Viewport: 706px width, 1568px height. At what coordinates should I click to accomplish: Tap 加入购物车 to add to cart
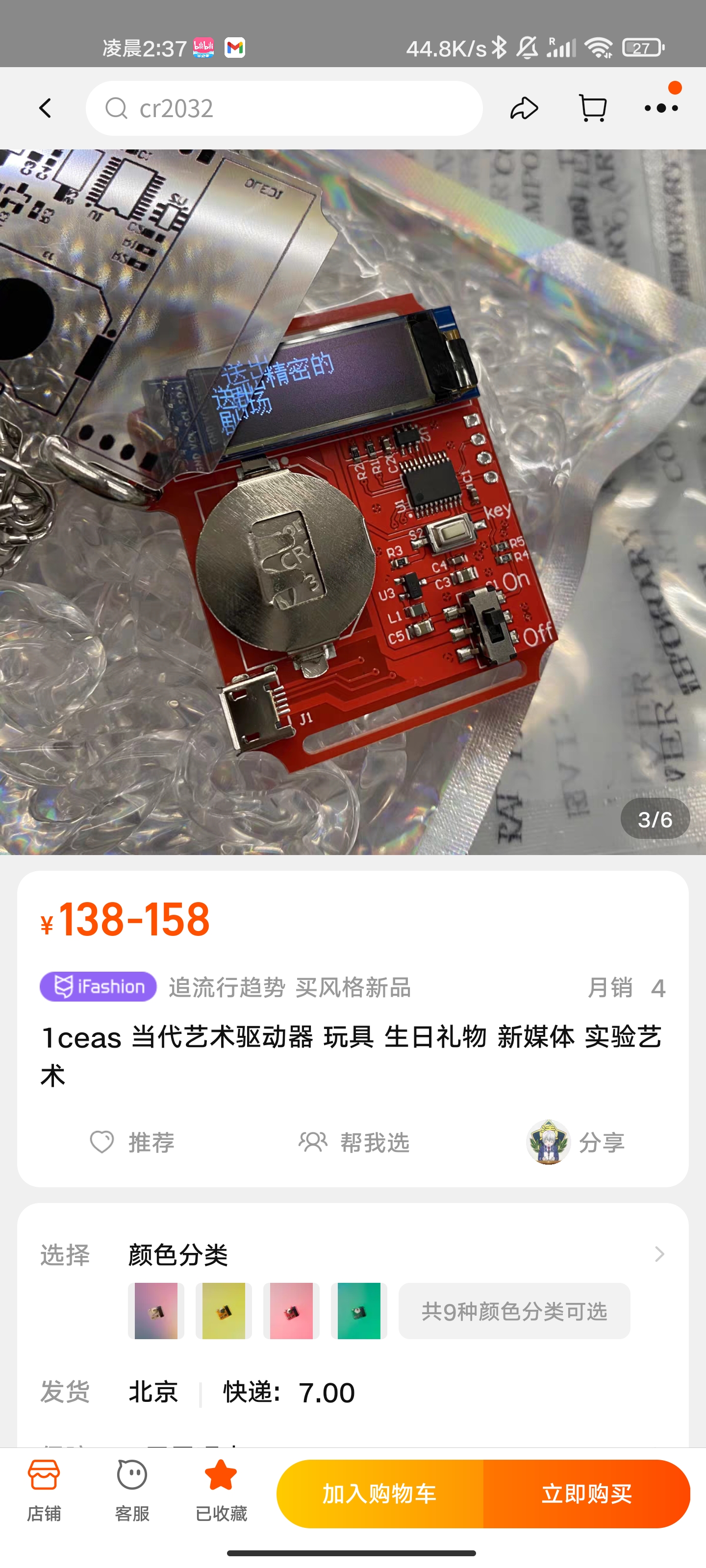click(x=379, y=1493)
